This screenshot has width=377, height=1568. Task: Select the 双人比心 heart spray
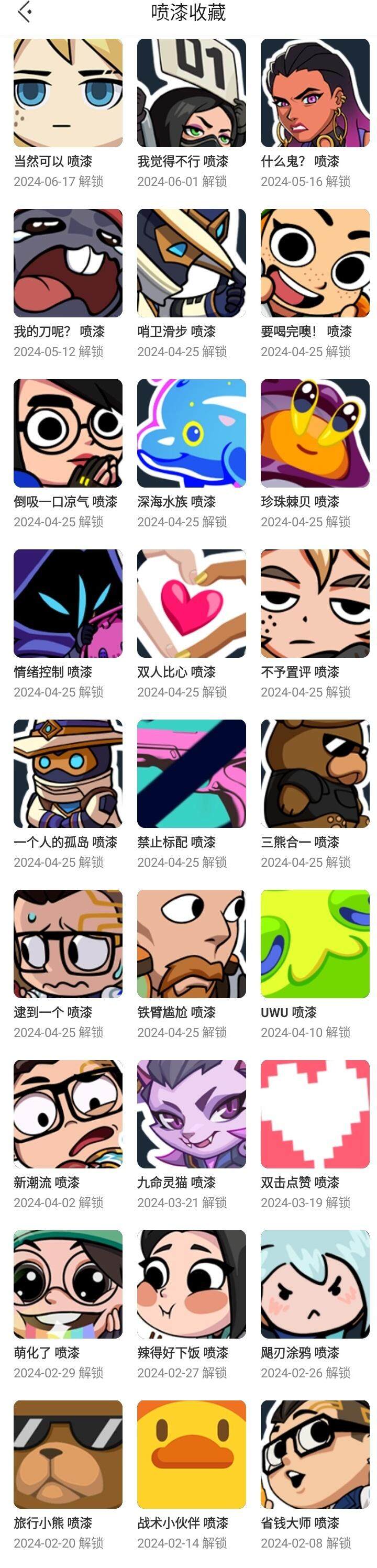click(191, 604)
